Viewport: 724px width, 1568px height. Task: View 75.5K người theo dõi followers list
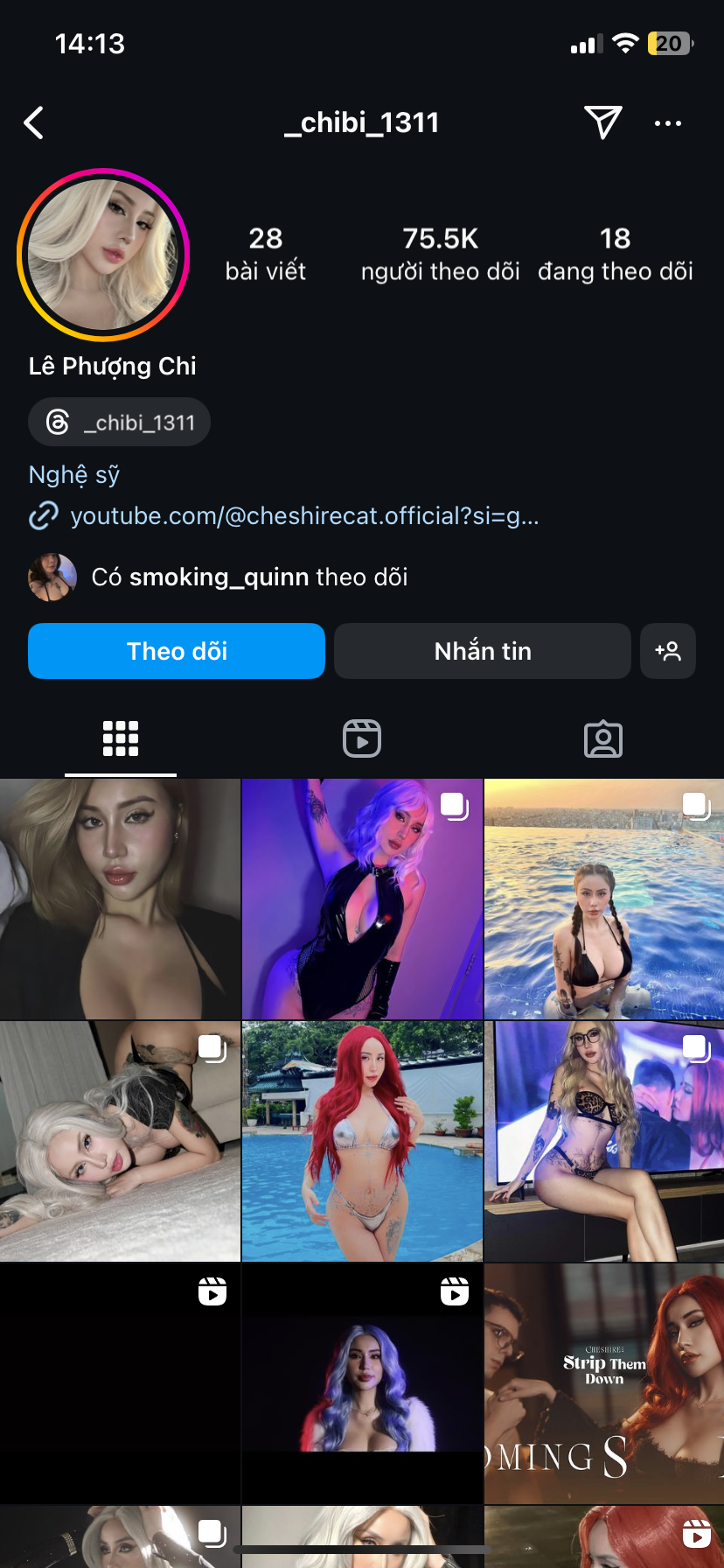(x=440, y=254)
